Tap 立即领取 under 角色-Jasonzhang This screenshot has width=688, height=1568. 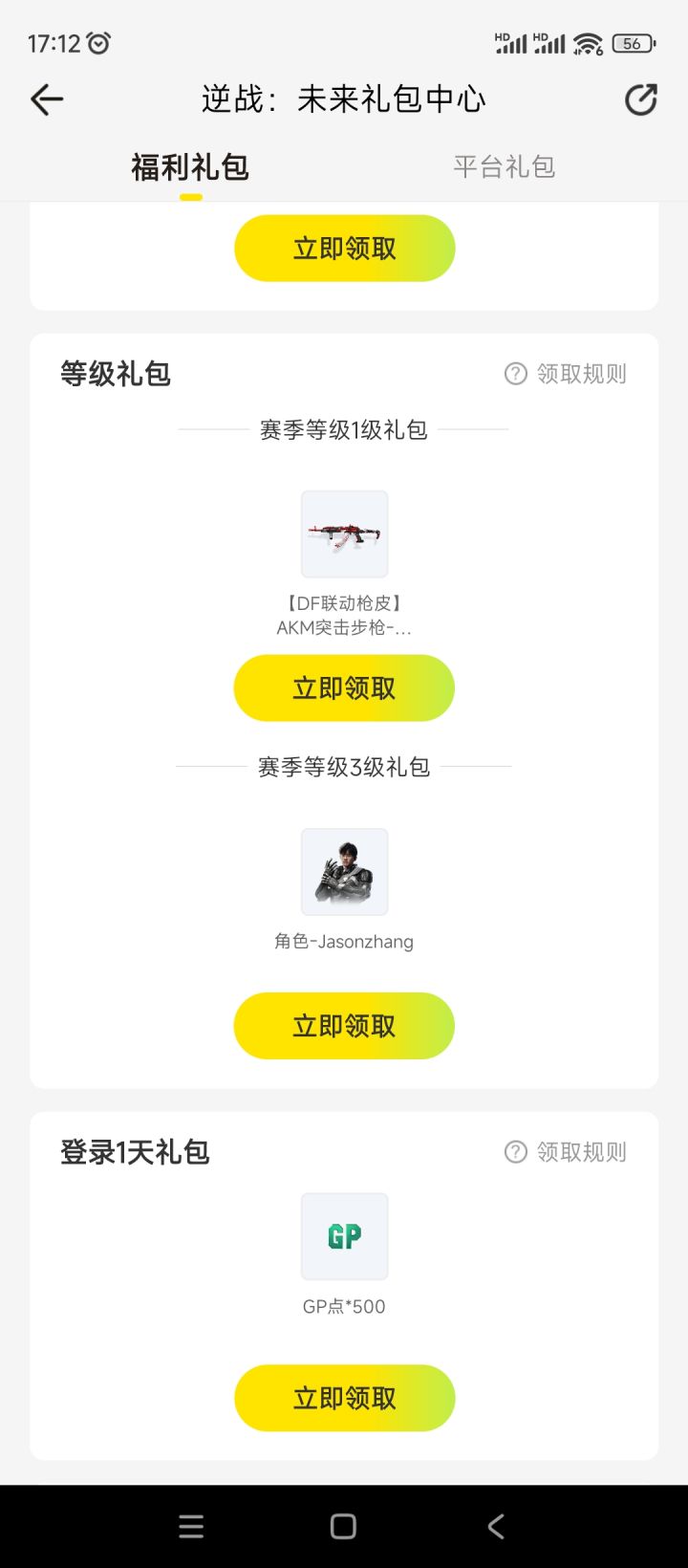coord(344,1025)
